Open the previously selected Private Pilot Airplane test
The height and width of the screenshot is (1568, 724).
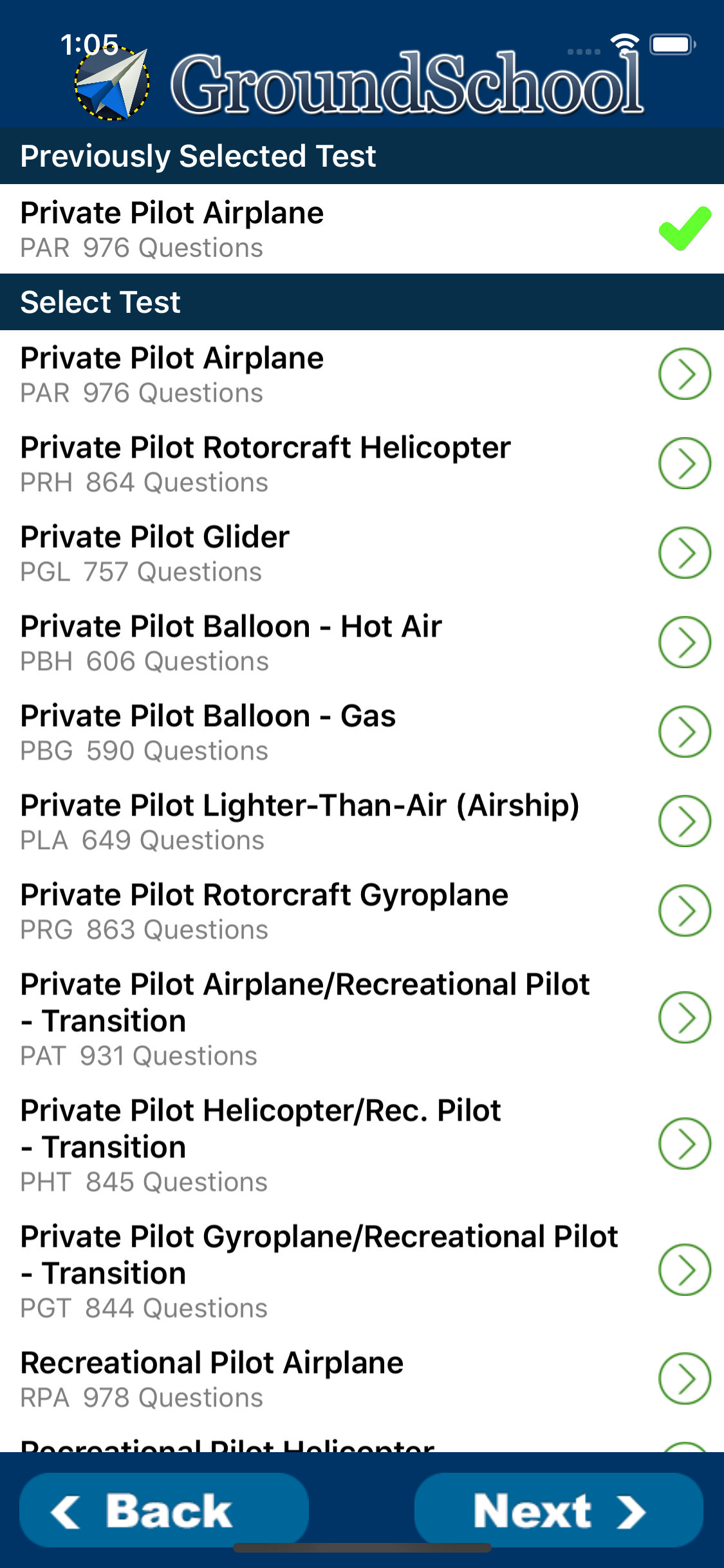click(362, 229)
